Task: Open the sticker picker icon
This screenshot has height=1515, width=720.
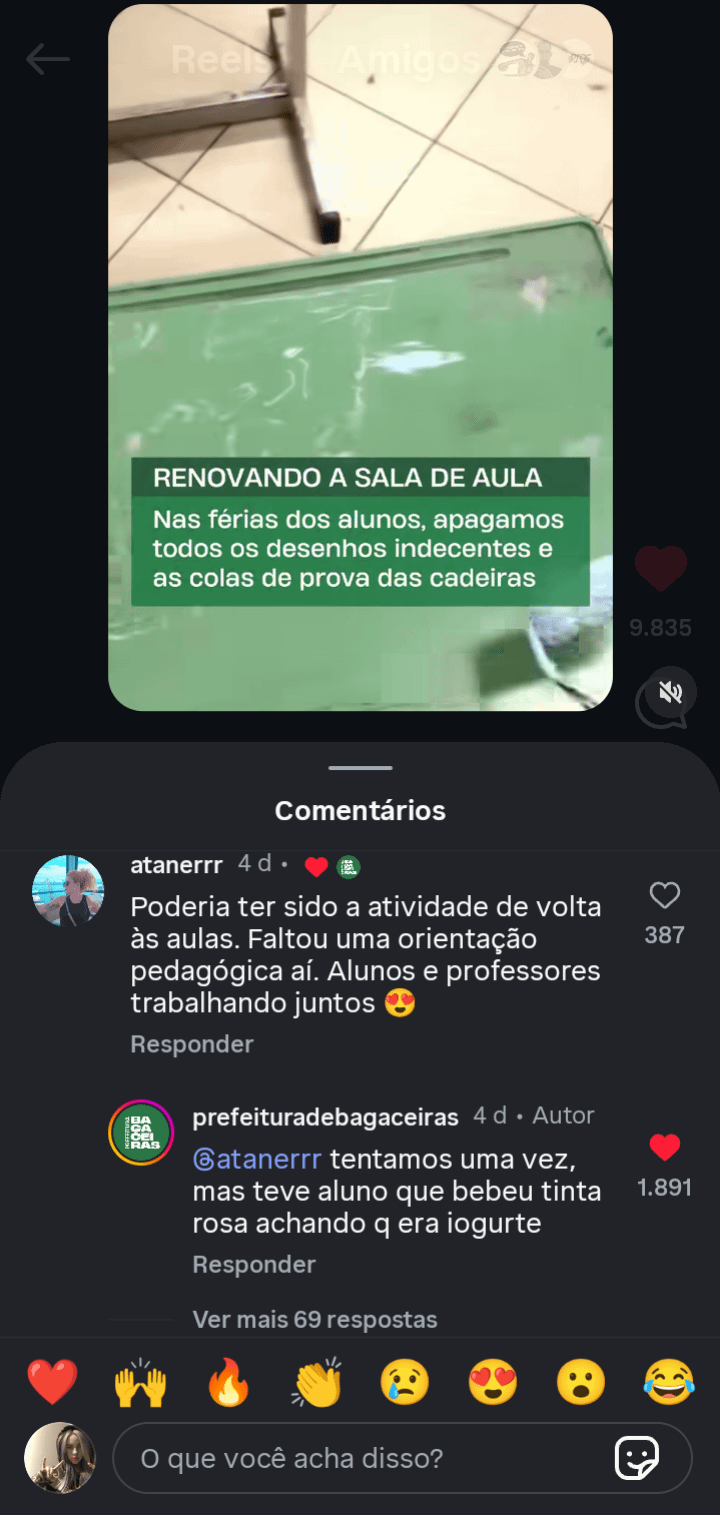Action: coord(636,1458)
